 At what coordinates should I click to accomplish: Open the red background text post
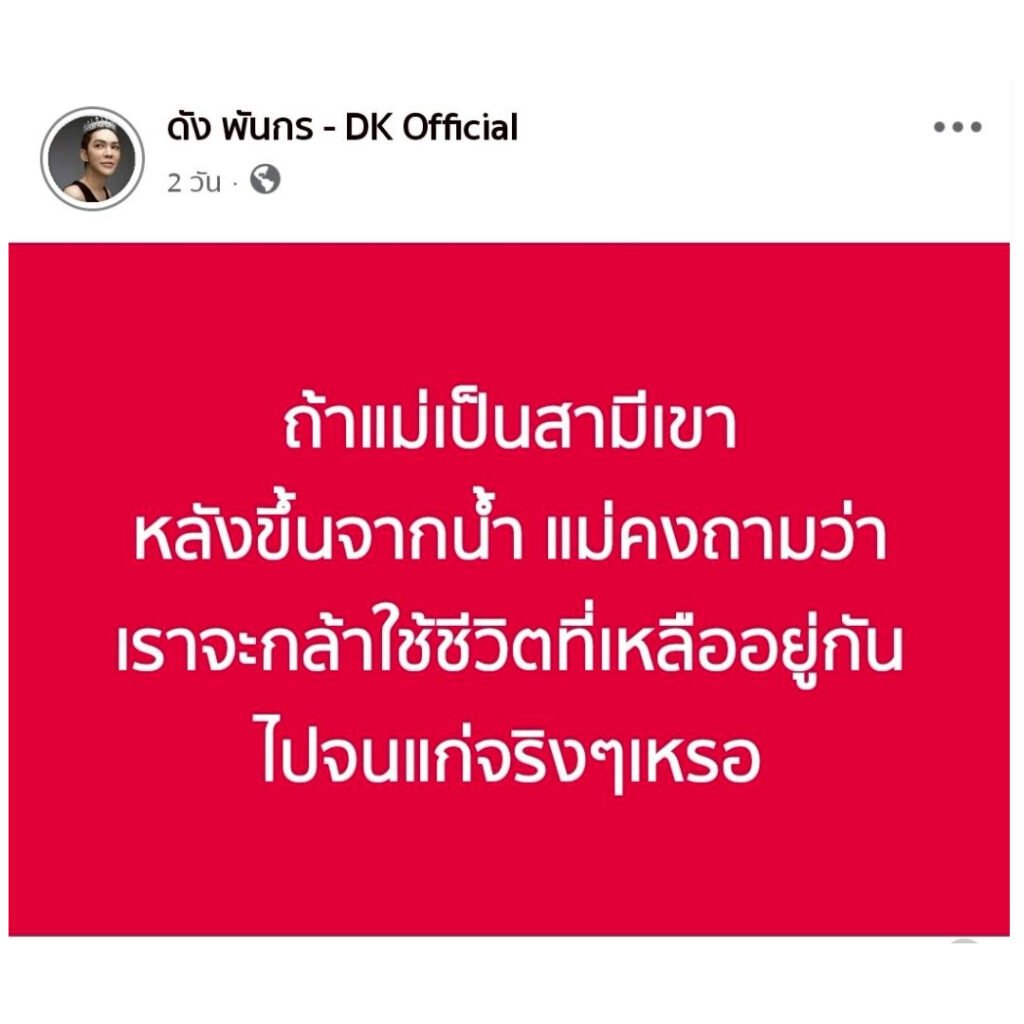(509, 590)
